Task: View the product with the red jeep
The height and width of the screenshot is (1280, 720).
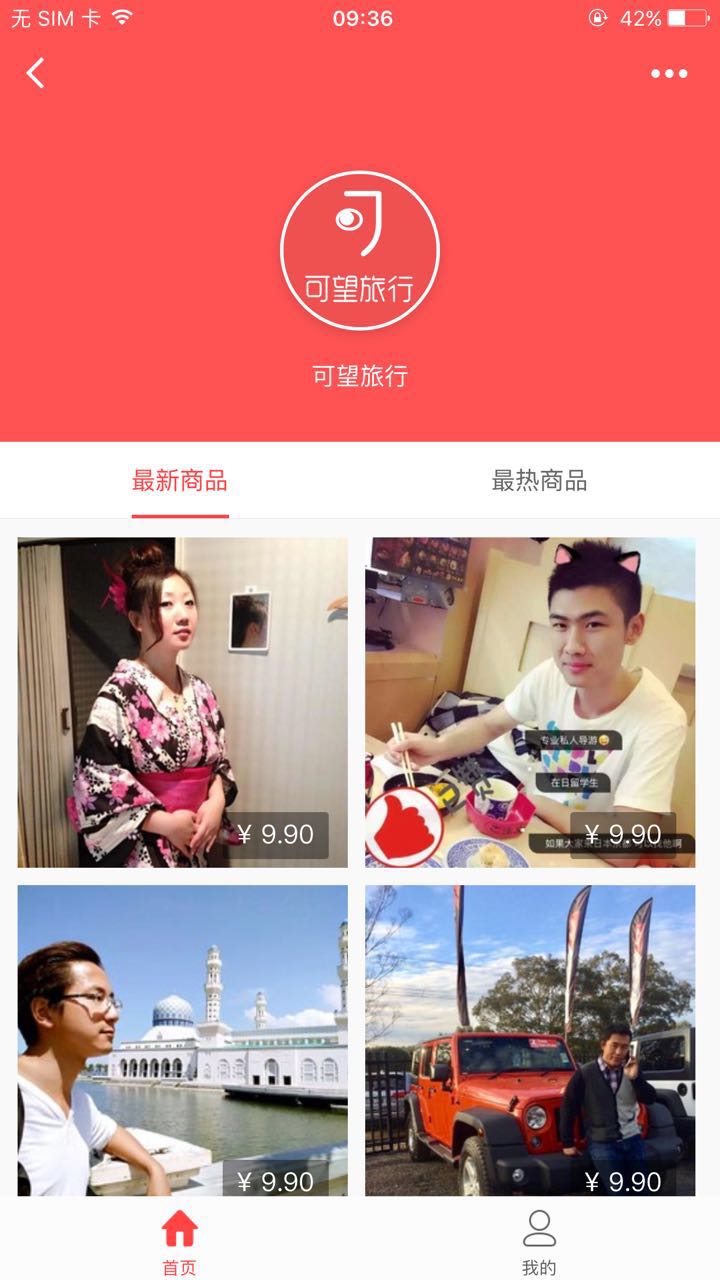Action: [530, 1040]
